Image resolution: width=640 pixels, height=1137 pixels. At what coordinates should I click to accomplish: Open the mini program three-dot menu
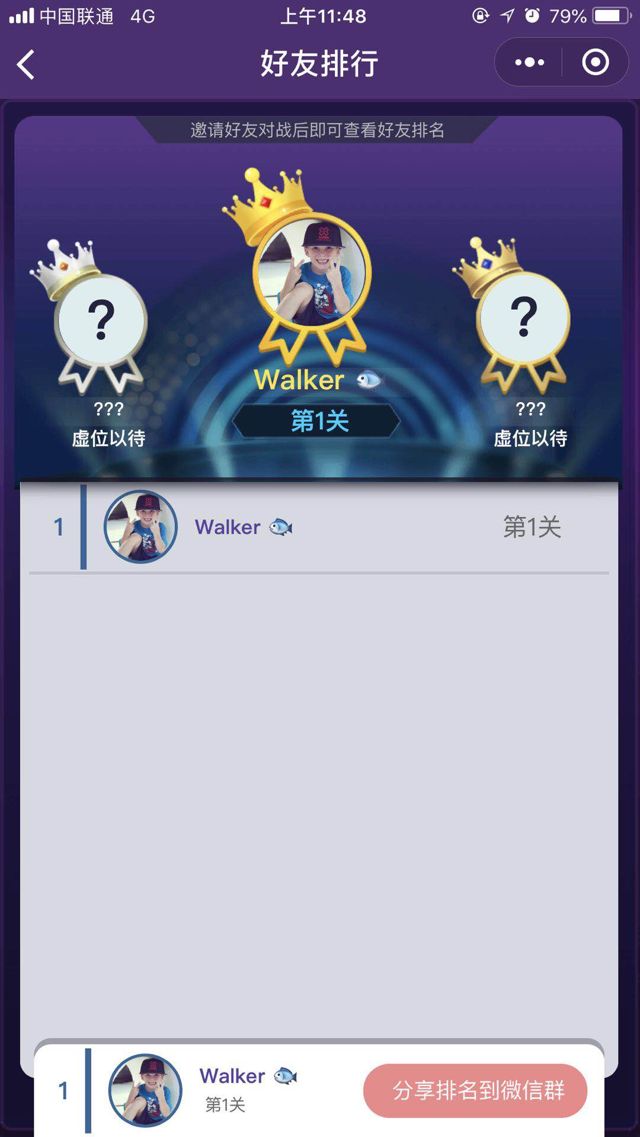click(529, 63)
